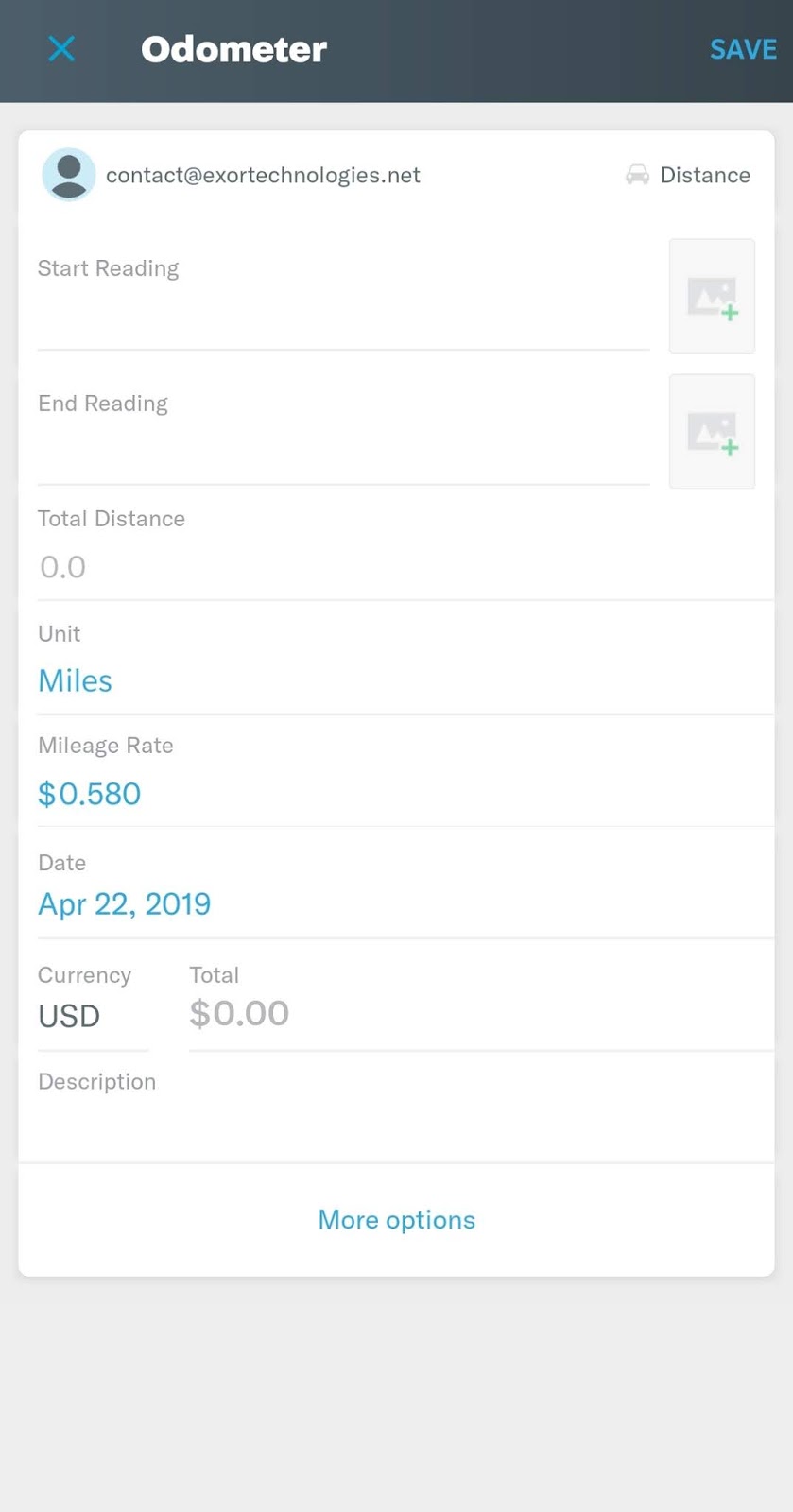Screen dimensions: 793x1512
Task: Change the unit from Miles
Action: tap(76, 680)
